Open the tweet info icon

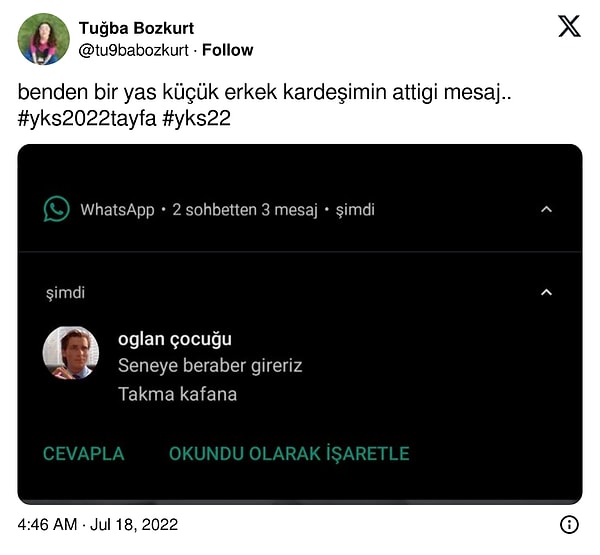tap(569, 524)
